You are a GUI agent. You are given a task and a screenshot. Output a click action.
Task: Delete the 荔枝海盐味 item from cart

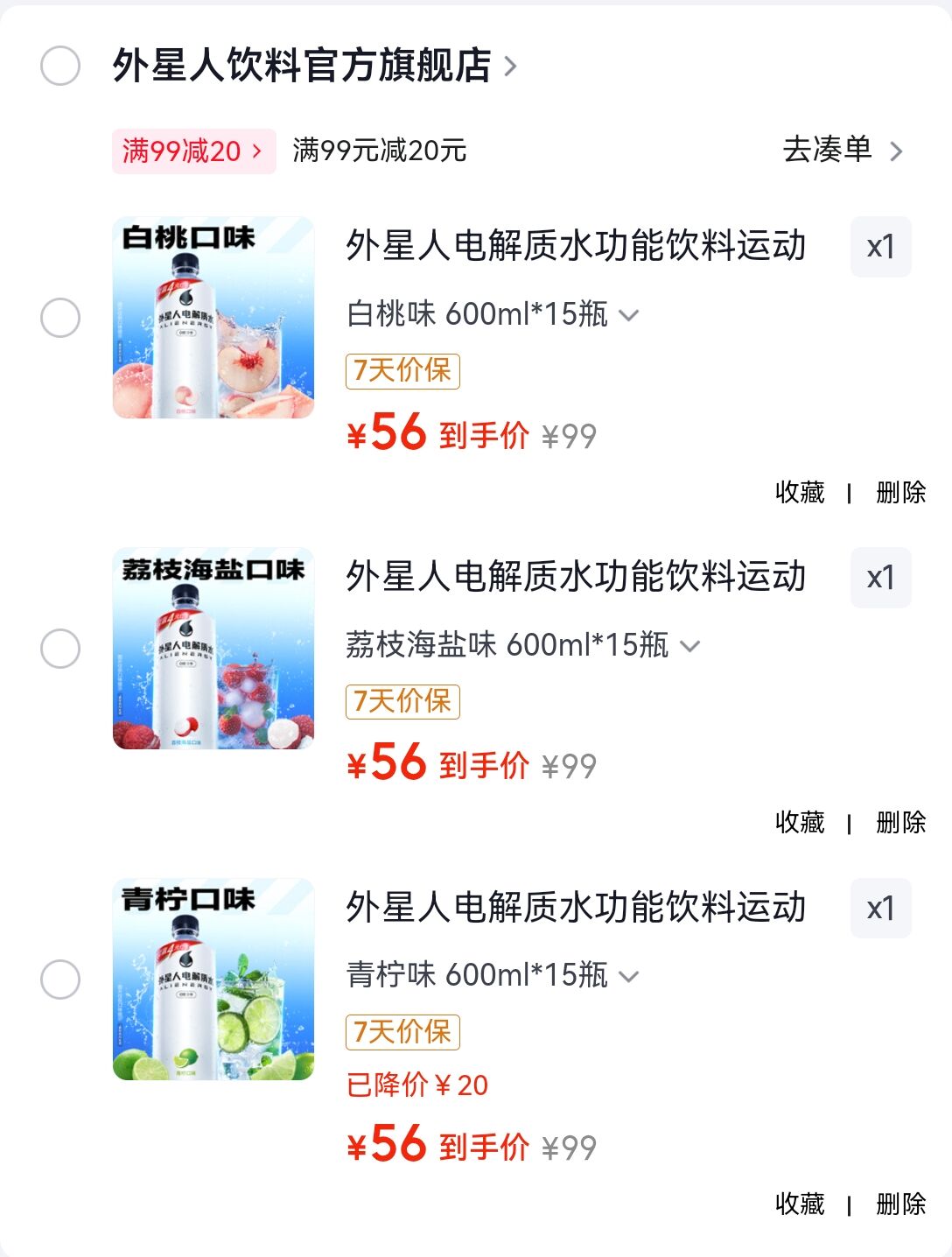point(900,823)
